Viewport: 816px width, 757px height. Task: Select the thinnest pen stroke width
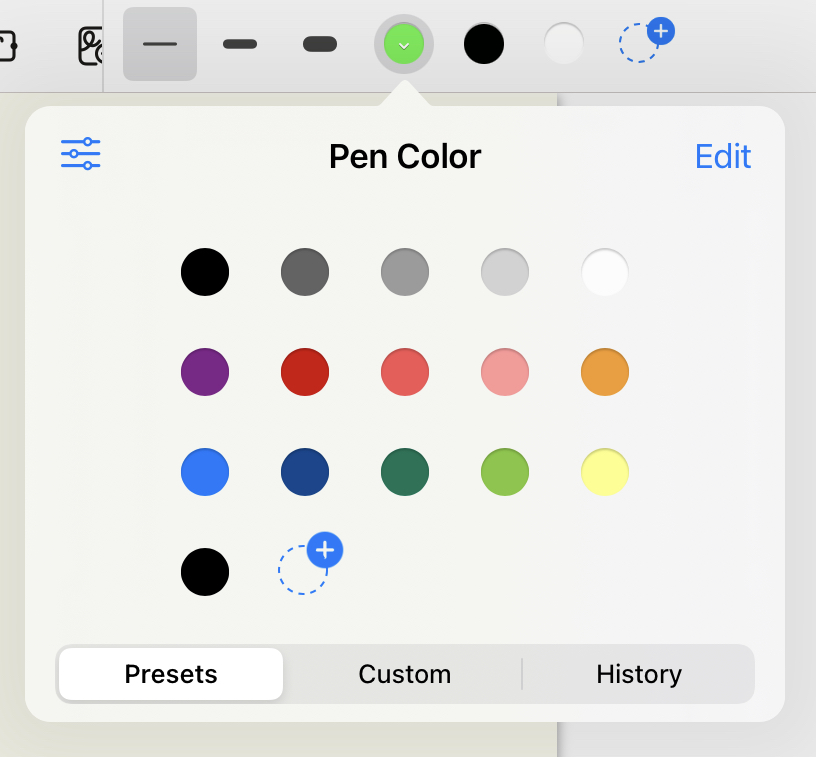click(x=160, y=44)
